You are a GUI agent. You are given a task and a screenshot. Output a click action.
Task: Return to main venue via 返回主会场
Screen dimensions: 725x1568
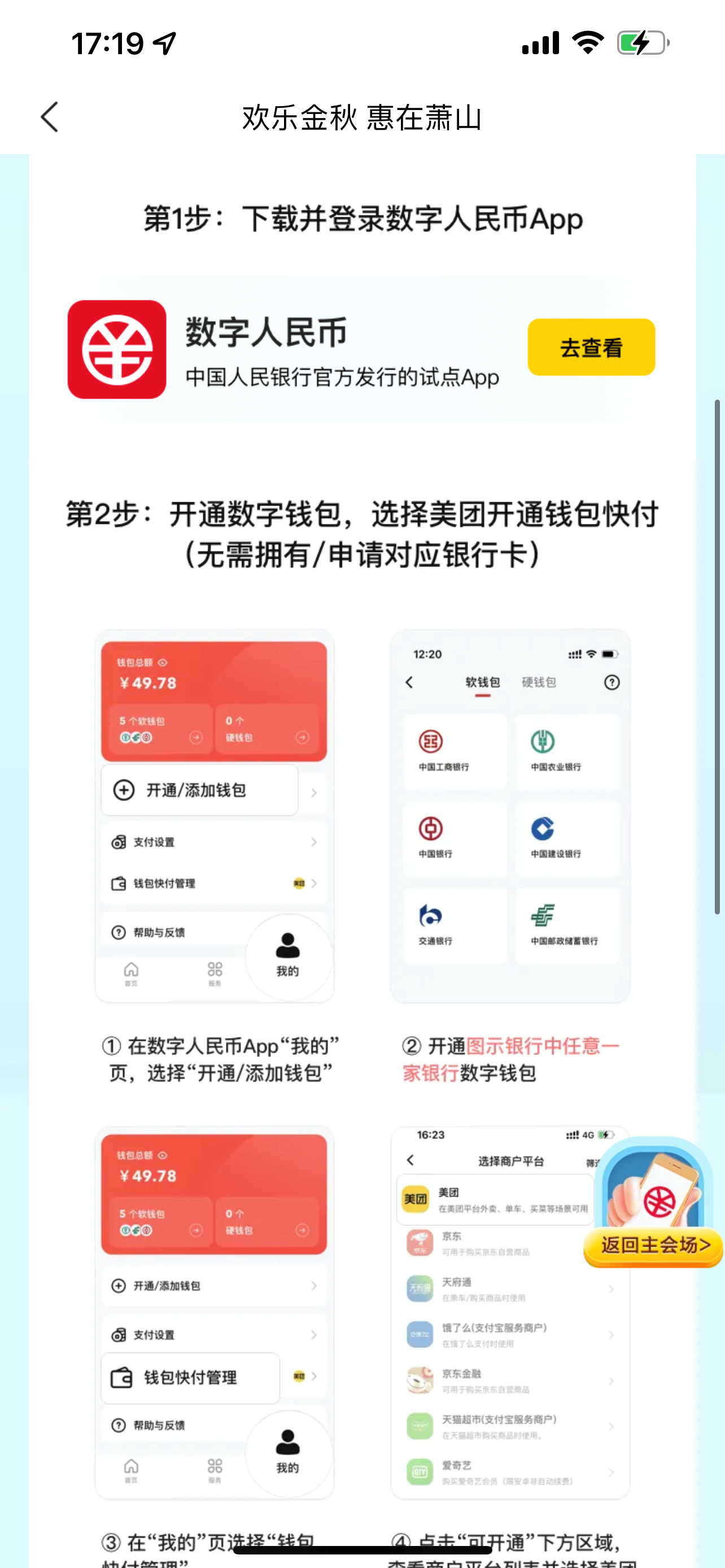(654, 1245)
